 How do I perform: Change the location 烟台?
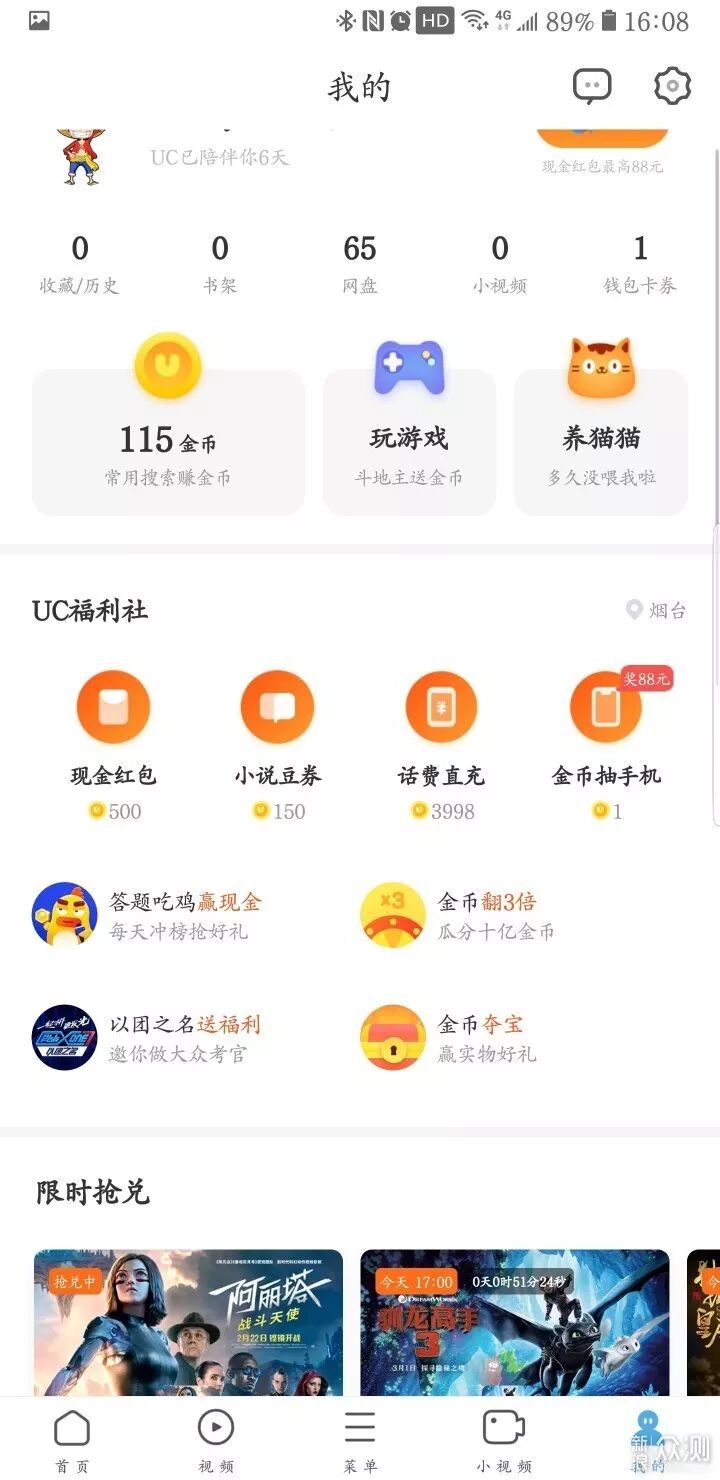(656, 610)
